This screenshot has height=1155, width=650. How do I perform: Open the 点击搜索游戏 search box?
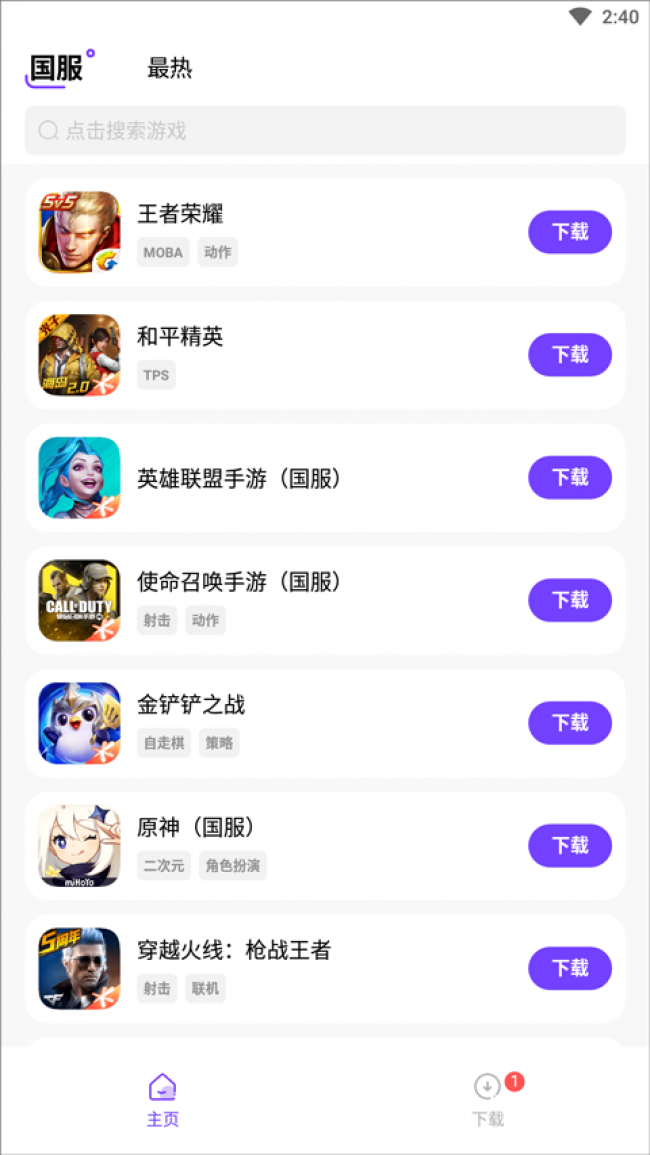pyautogui.click(x=325, y=131)
